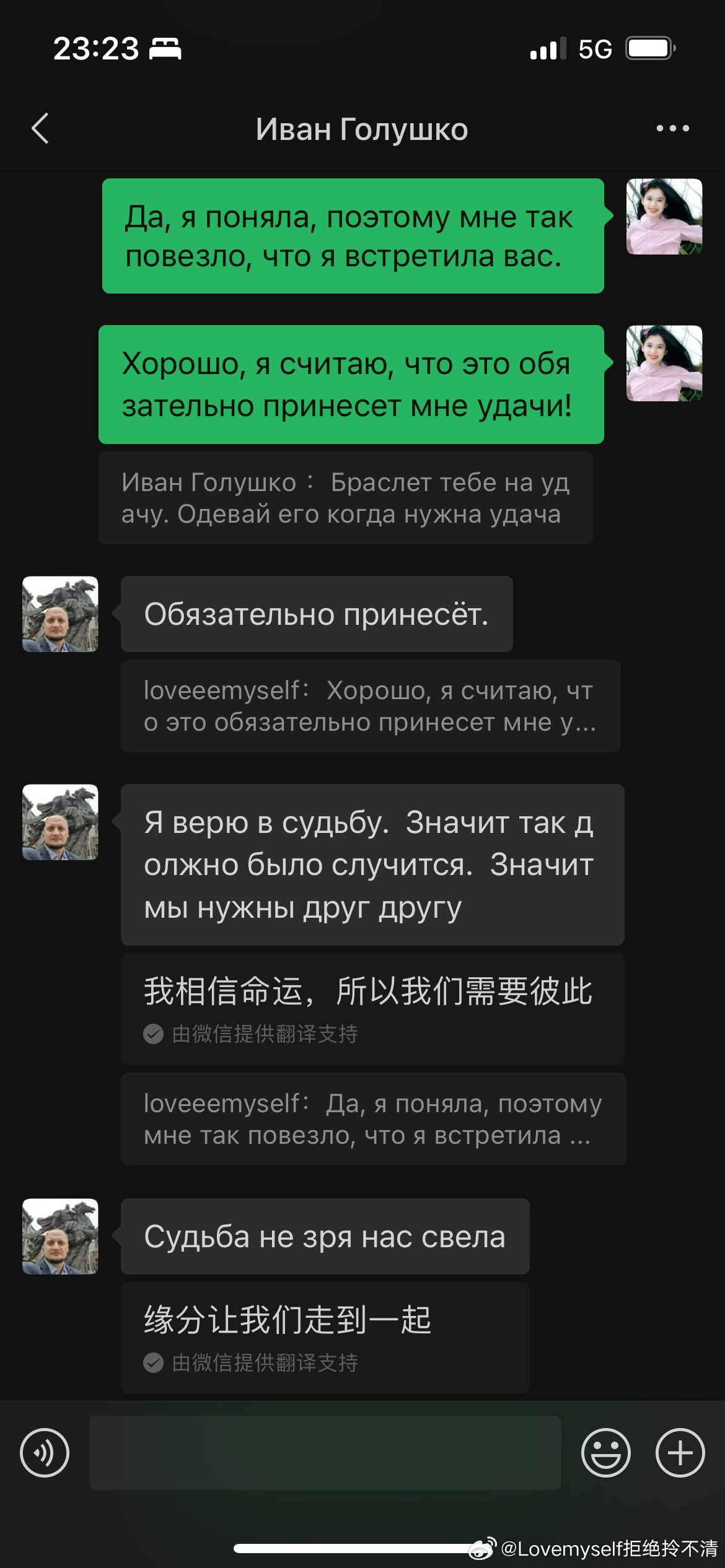Go back from Иван Голушко chat
The image size is (725, 1568).
coord(40,129)
